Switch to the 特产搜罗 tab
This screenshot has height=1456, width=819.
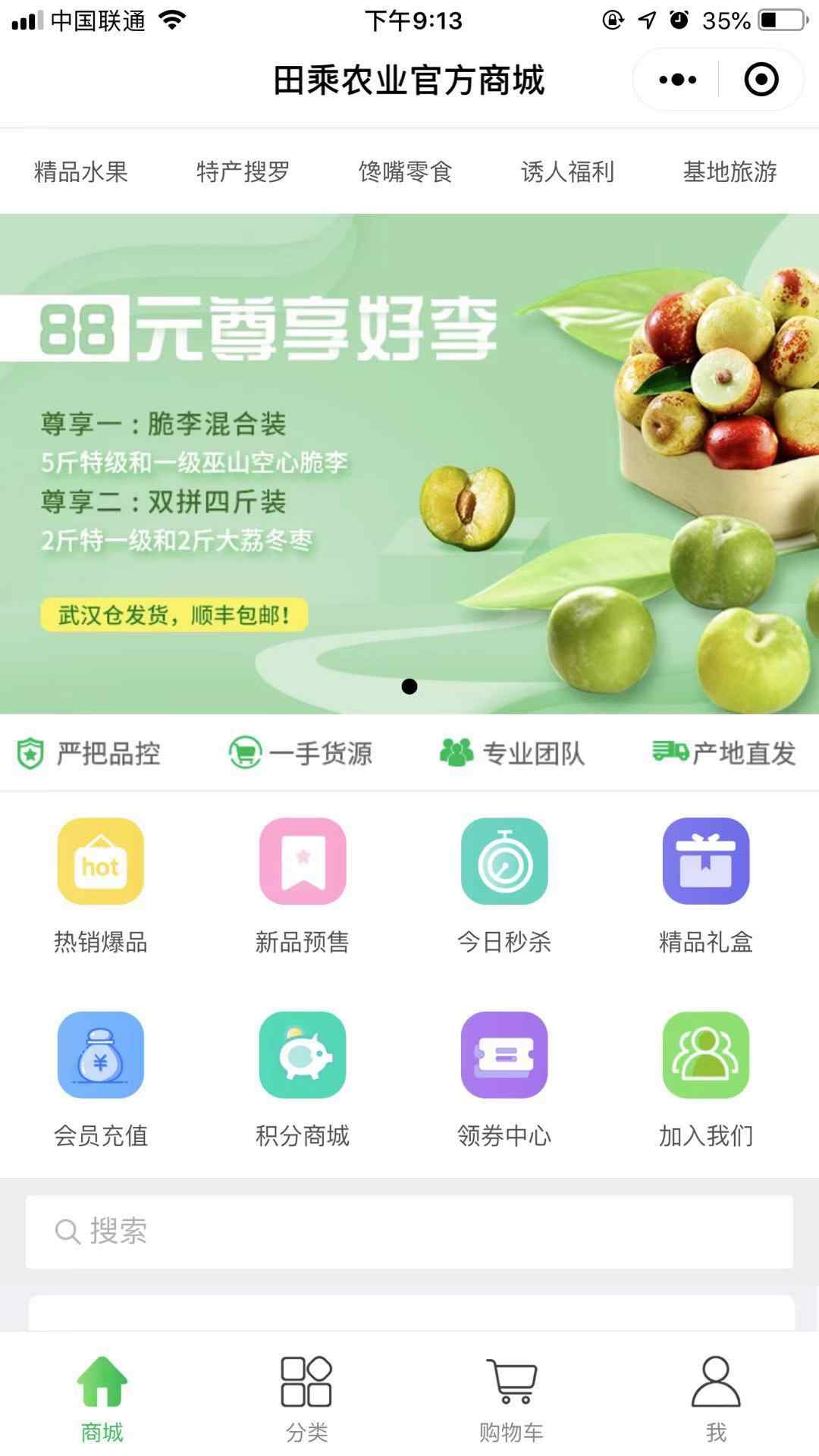pyautogui.click(x=243, y=172)
